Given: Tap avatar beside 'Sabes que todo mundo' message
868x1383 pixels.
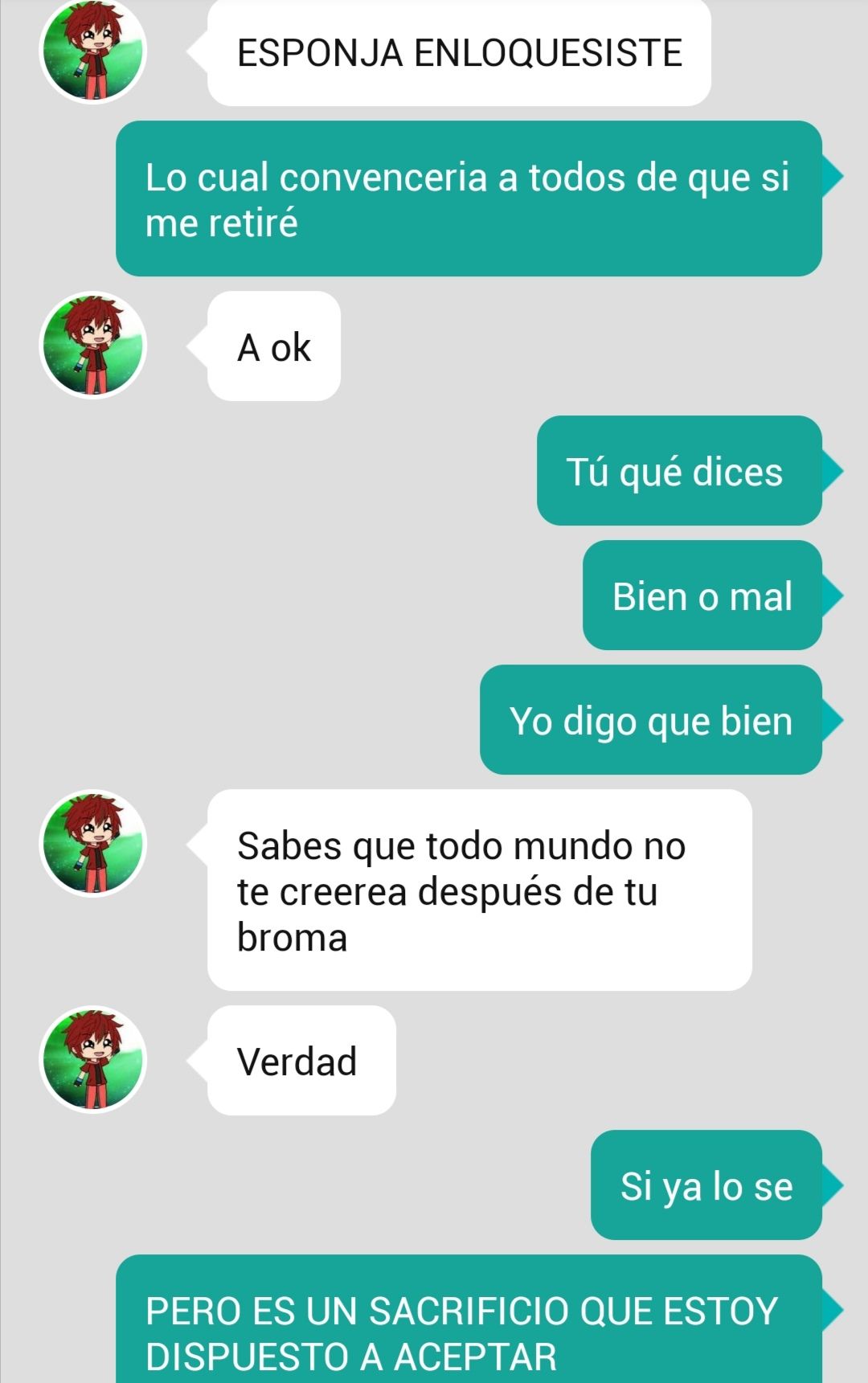Looking at the screenshot, I should 93,844.
